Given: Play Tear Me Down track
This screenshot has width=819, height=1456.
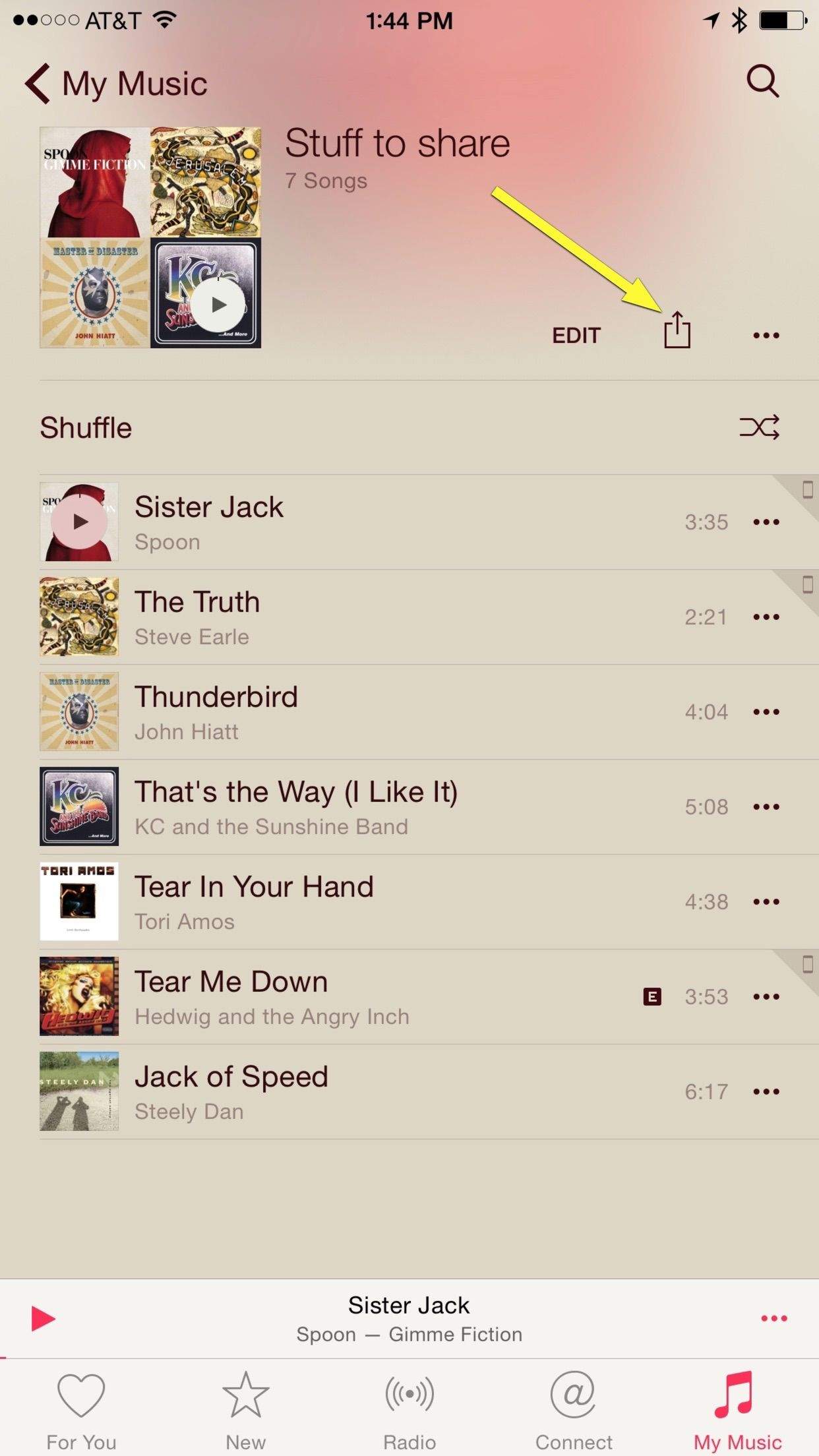Looking at the screenshot, I should (x=231, y=996).
